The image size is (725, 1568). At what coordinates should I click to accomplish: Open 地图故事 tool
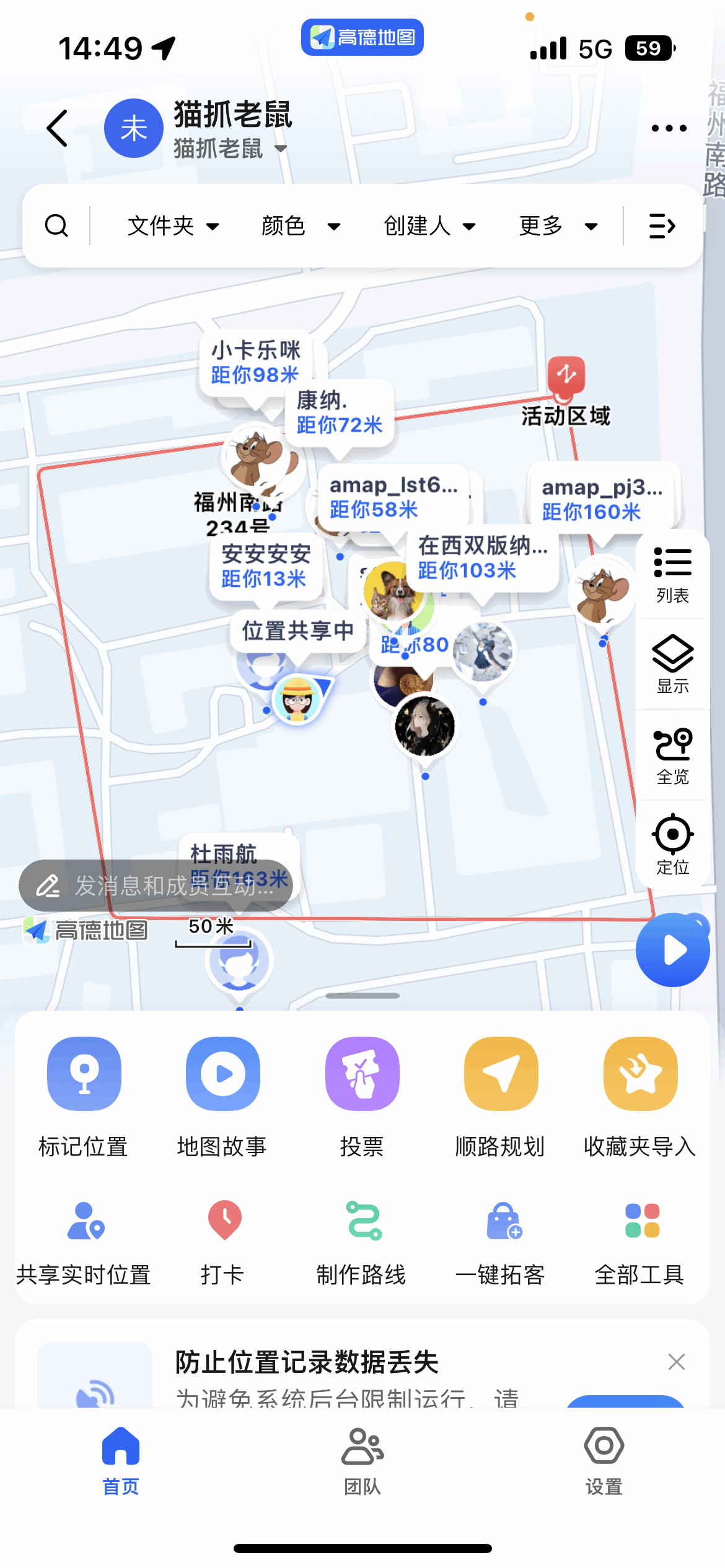pyautogui.click(x=222, y=1096)
